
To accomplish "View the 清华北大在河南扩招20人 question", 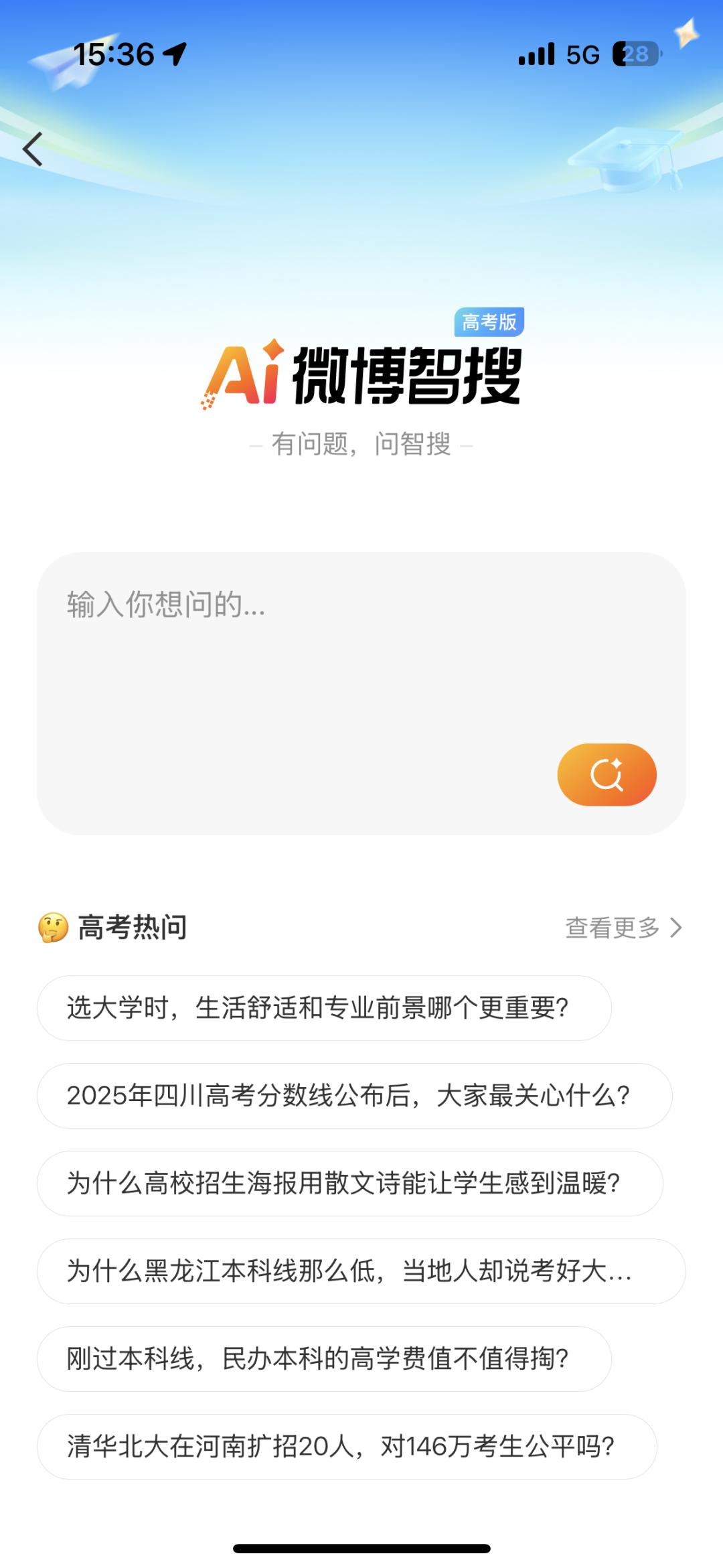I will (347, 1447).
